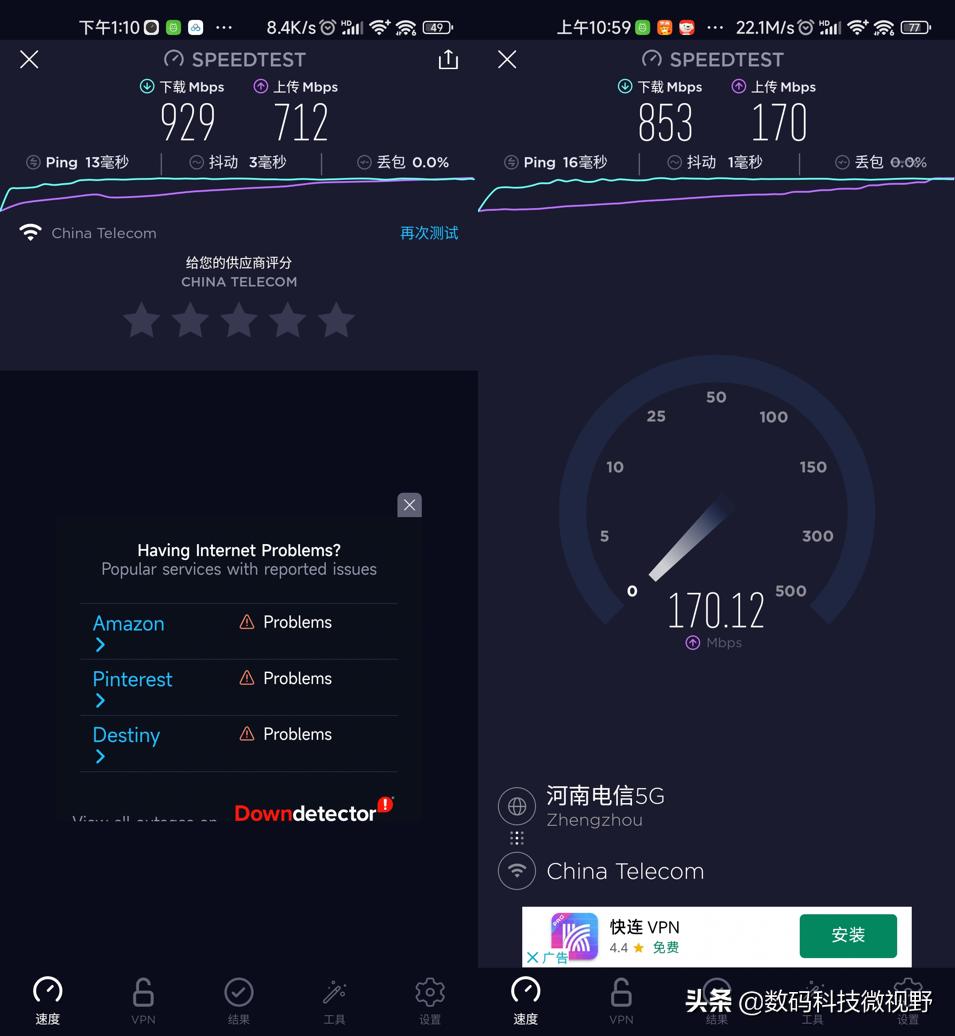Expand the Destiny outage entry chevron
The image size is (955, 1036).
(99, 756)
